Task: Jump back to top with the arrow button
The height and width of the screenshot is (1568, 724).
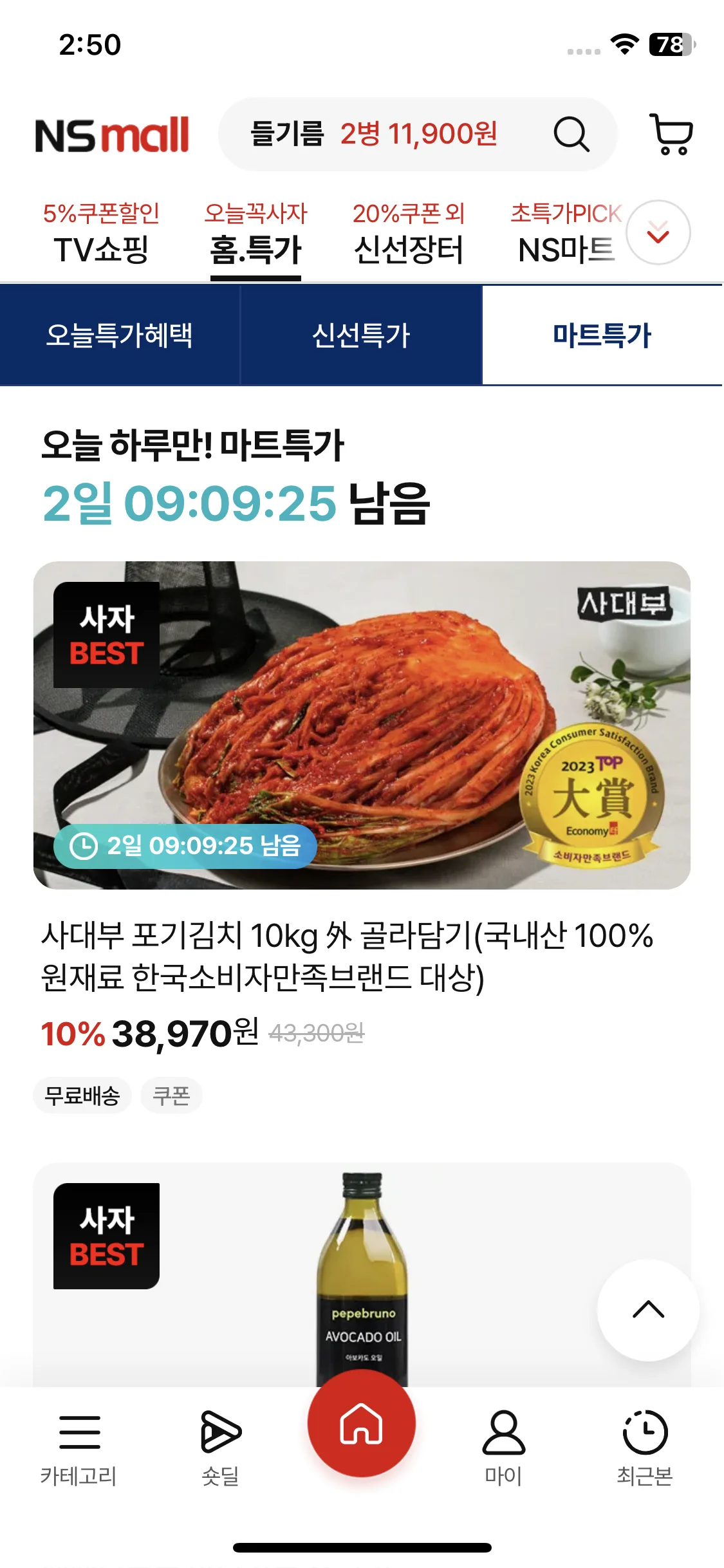Action: tap(648, 1310)
